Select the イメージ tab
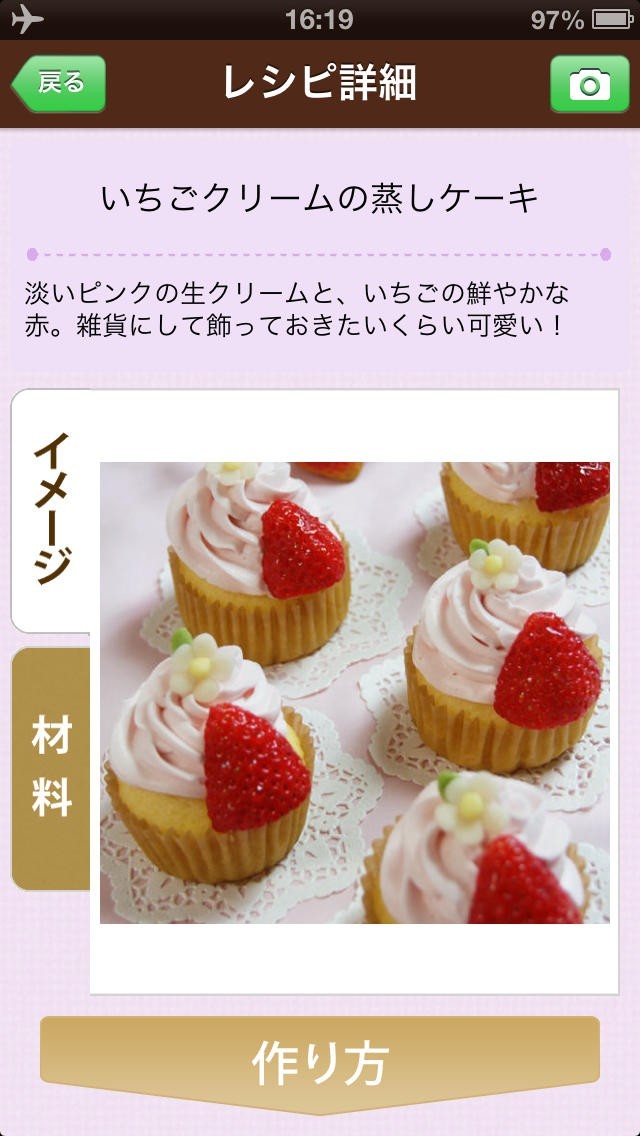640x1136 pixels. [51, 510]
